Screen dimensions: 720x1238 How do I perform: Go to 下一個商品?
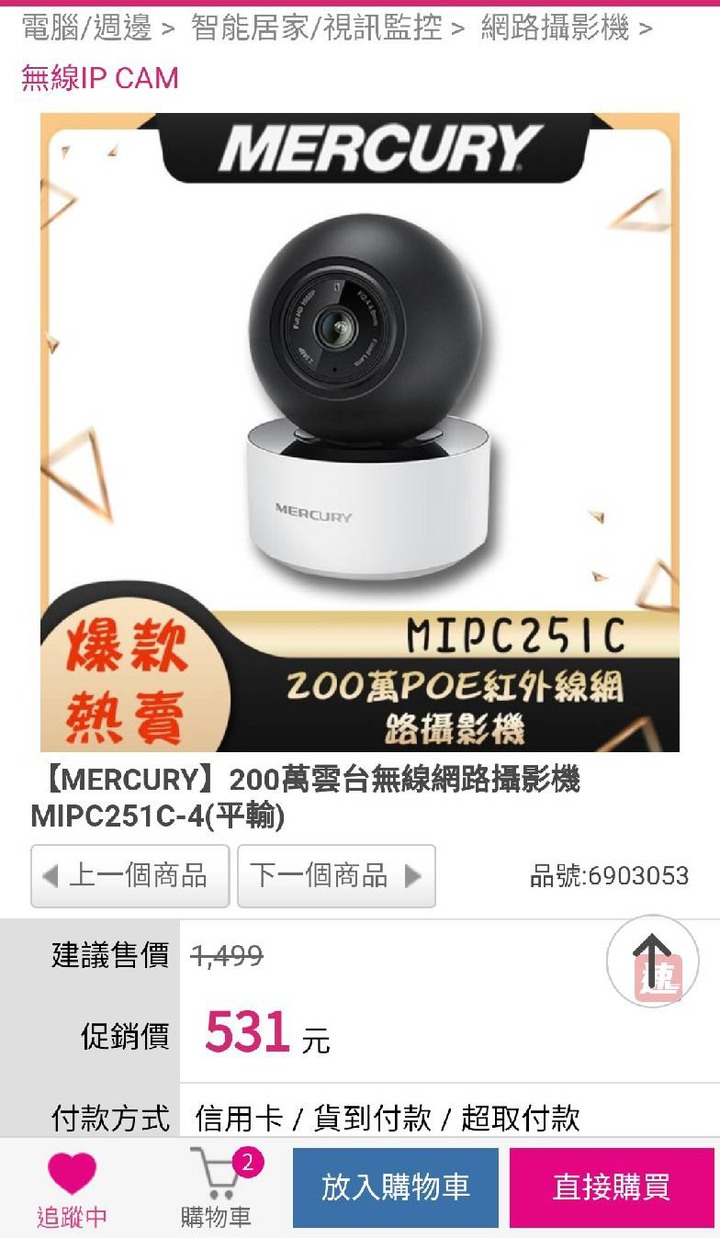pyautogui.click(x=336, y=876)
